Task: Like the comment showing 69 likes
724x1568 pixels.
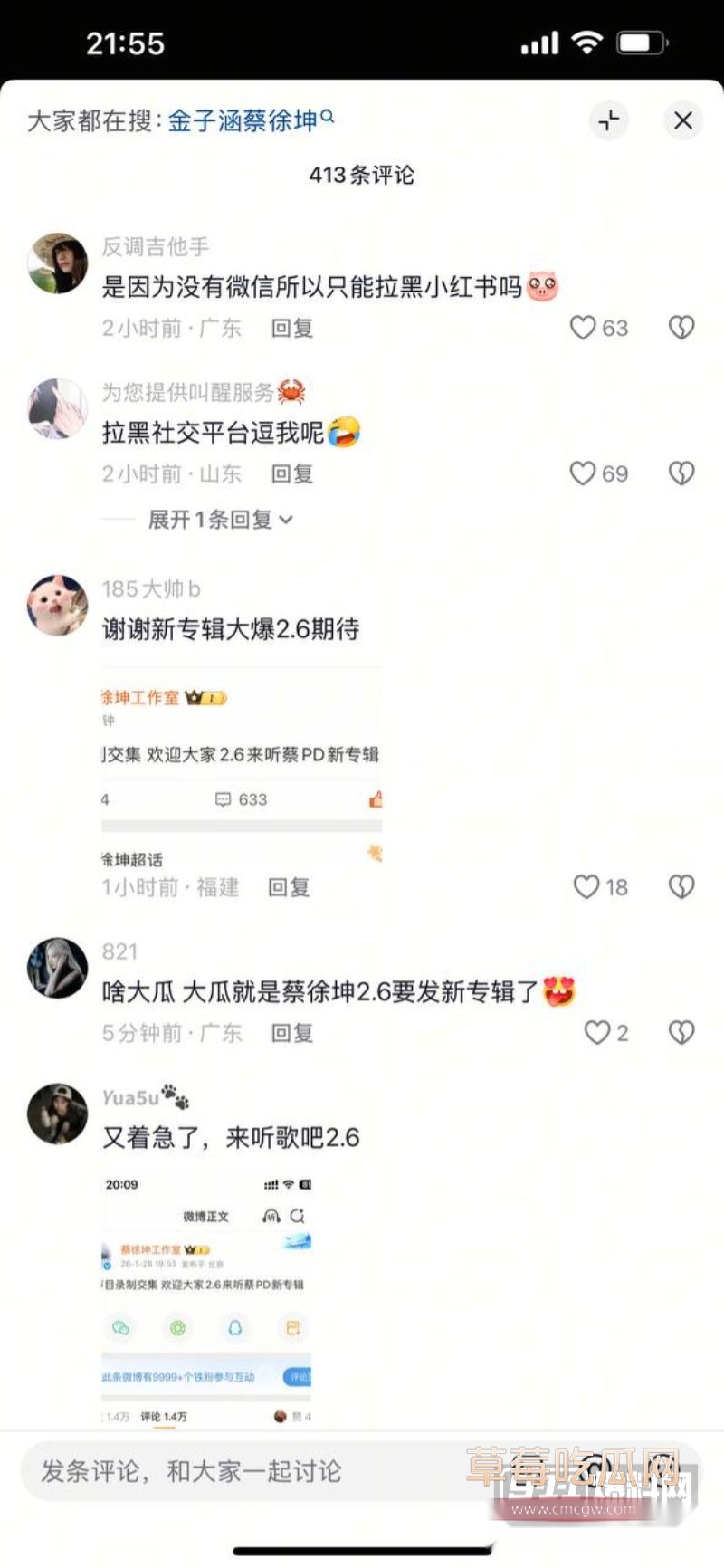Action: [584, 473]
